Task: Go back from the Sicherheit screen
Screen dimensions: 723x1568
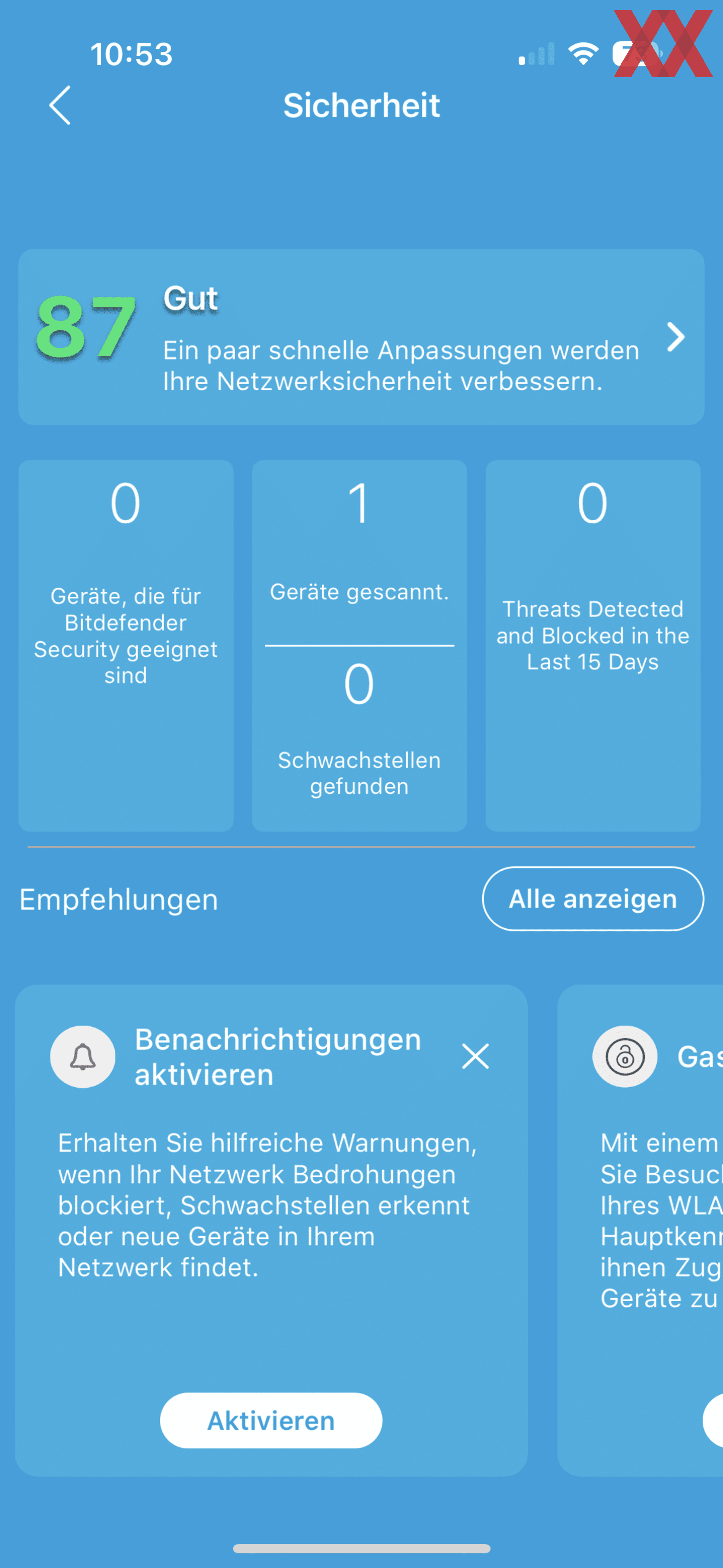Action: point(59,105)
